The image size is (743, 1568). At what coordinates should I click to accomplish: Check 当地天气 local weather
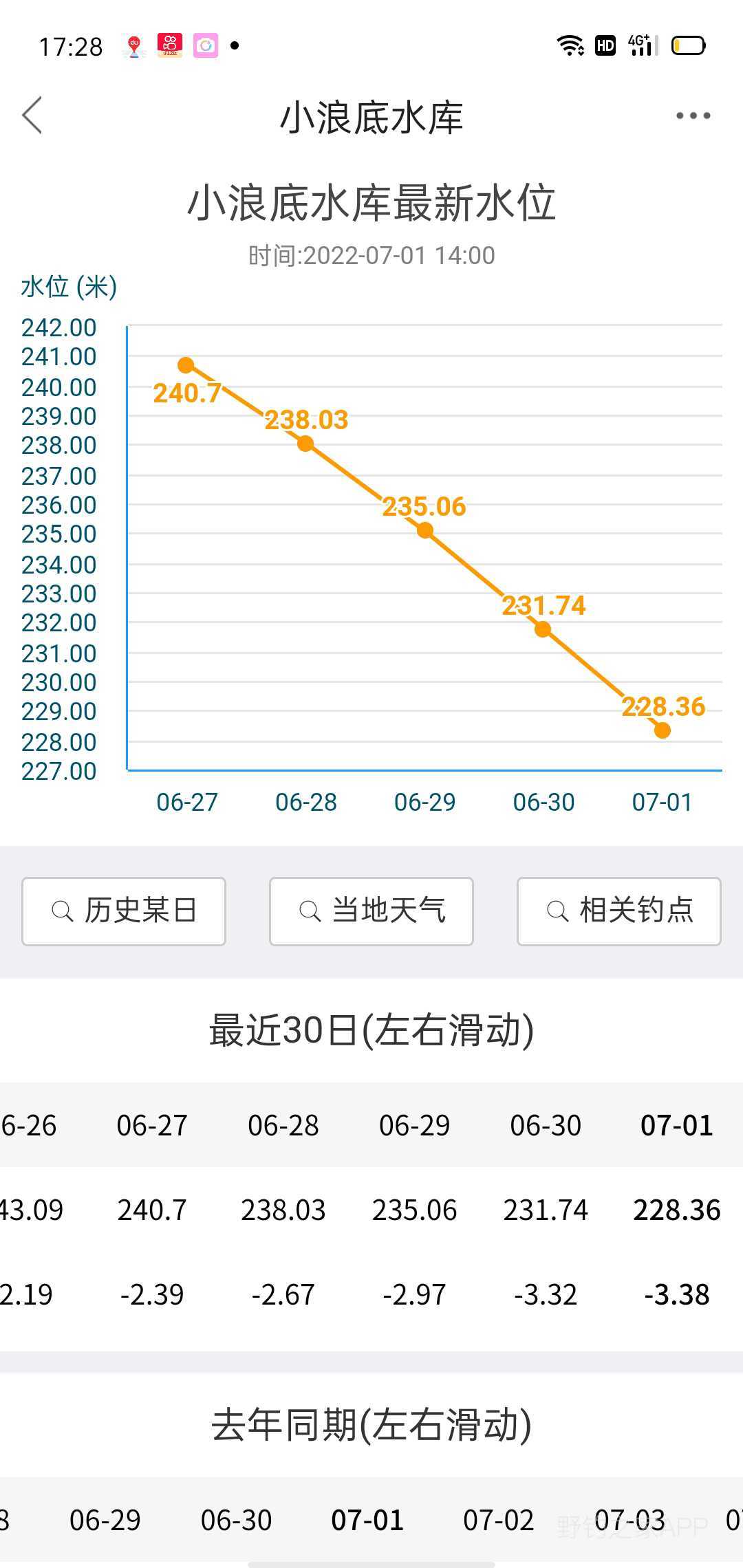tap(371, 911)
